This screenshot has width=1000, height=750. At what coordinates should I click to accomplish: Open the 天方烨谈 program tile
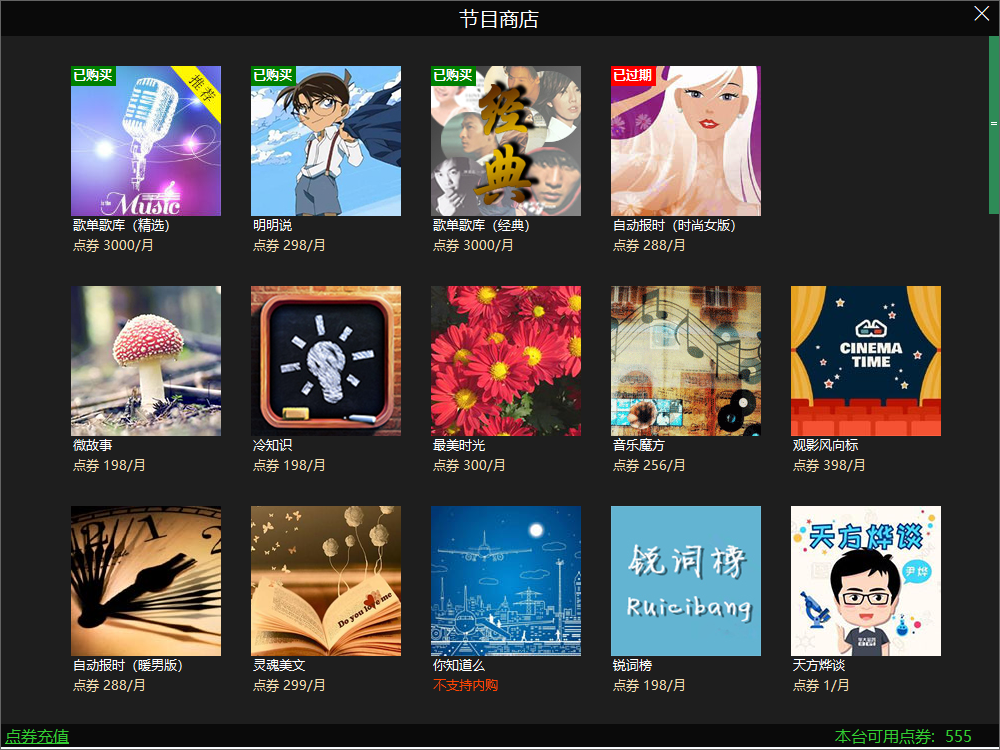click(866, 581)
